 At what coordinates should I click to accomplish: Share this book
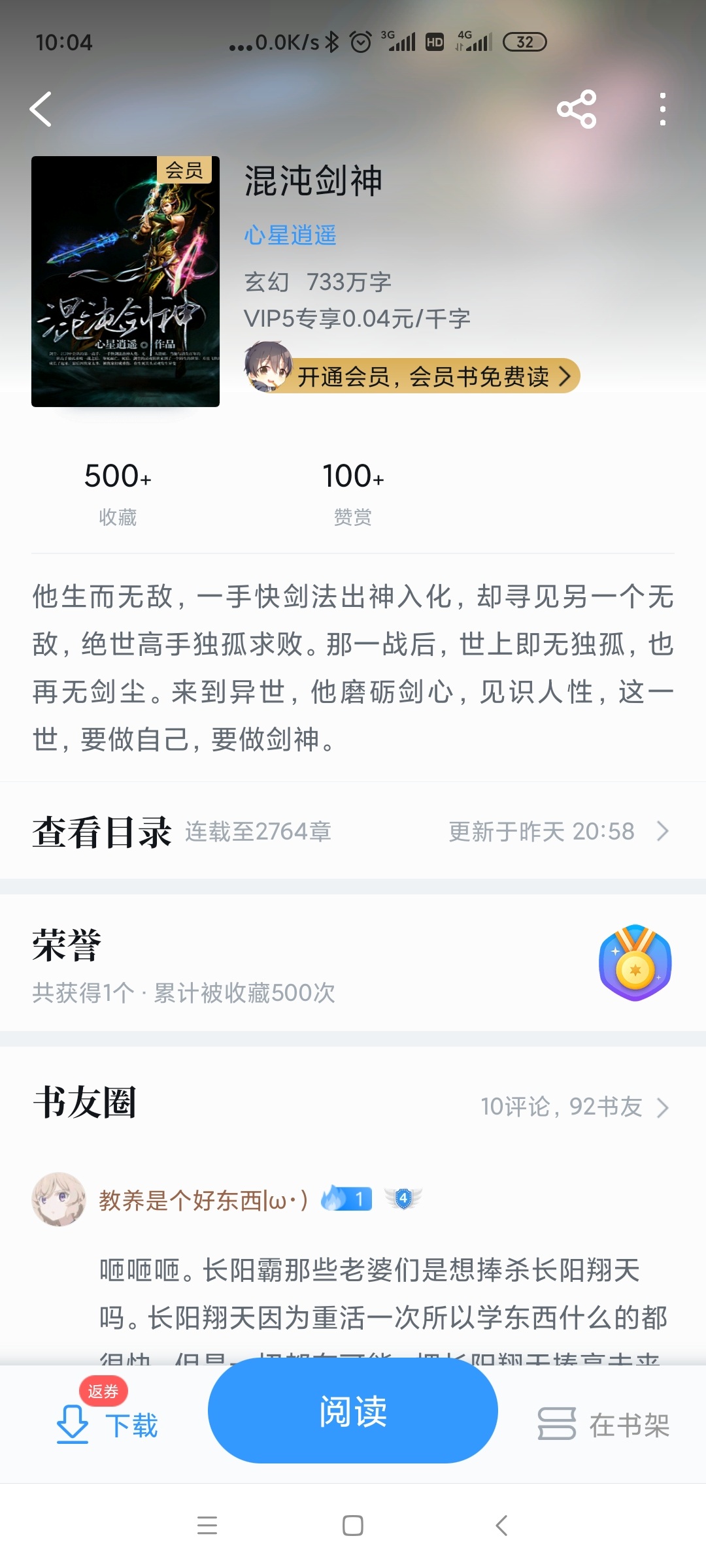pyautogui.click(x=577, y=109)
